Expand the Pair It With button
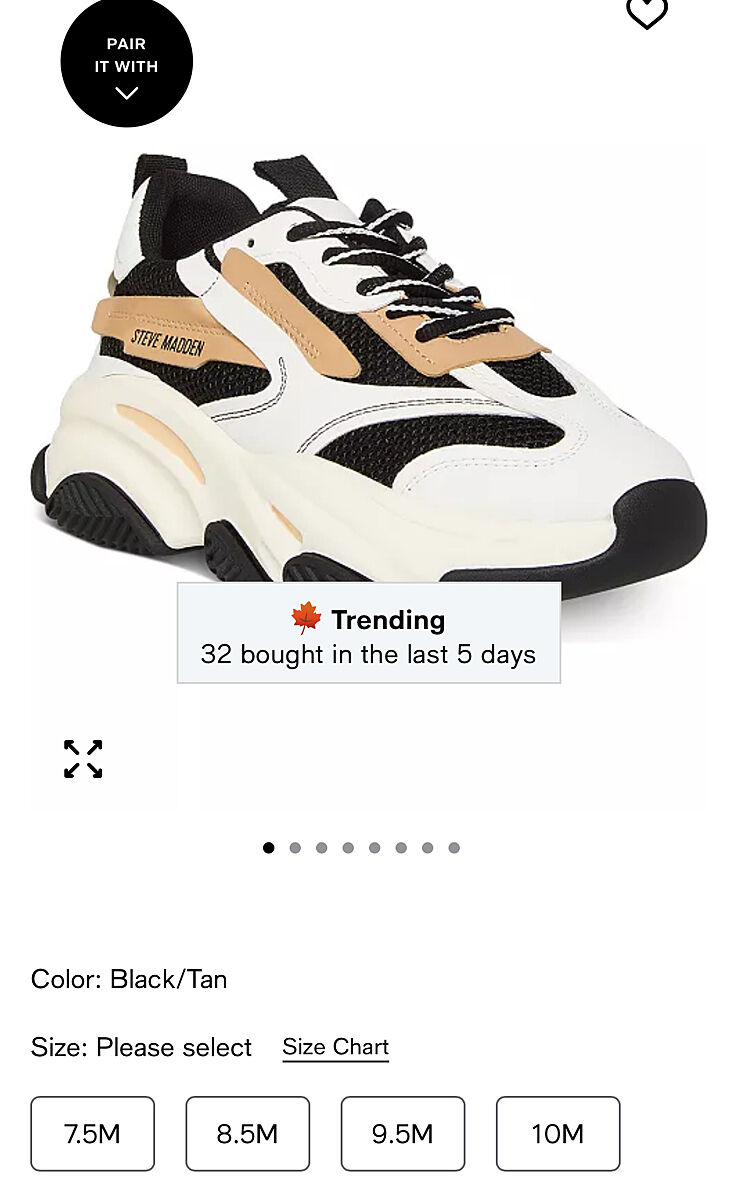 pyautogui.click(x=126, y=62)
